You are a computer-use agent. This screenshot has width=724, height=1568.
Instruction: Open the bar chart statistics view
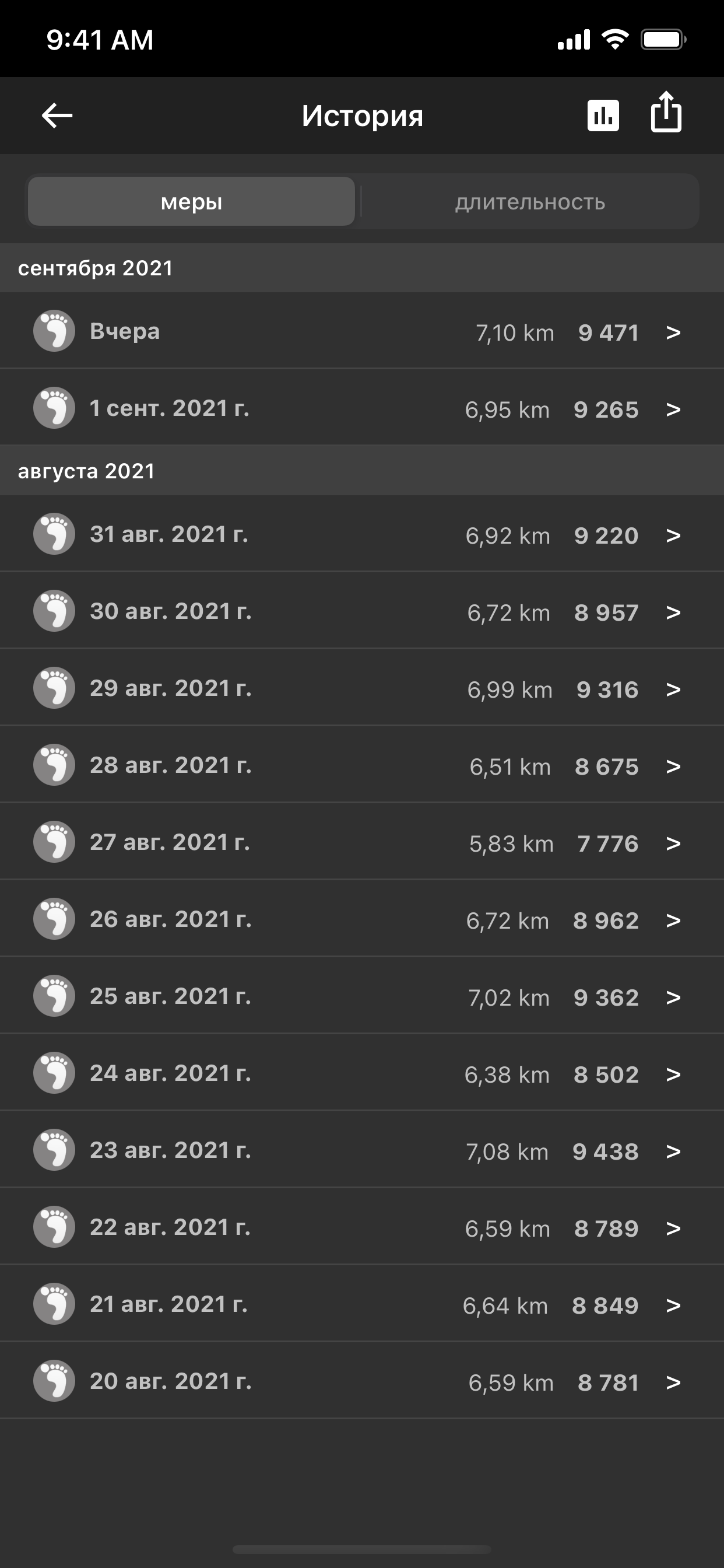(603, 116)
